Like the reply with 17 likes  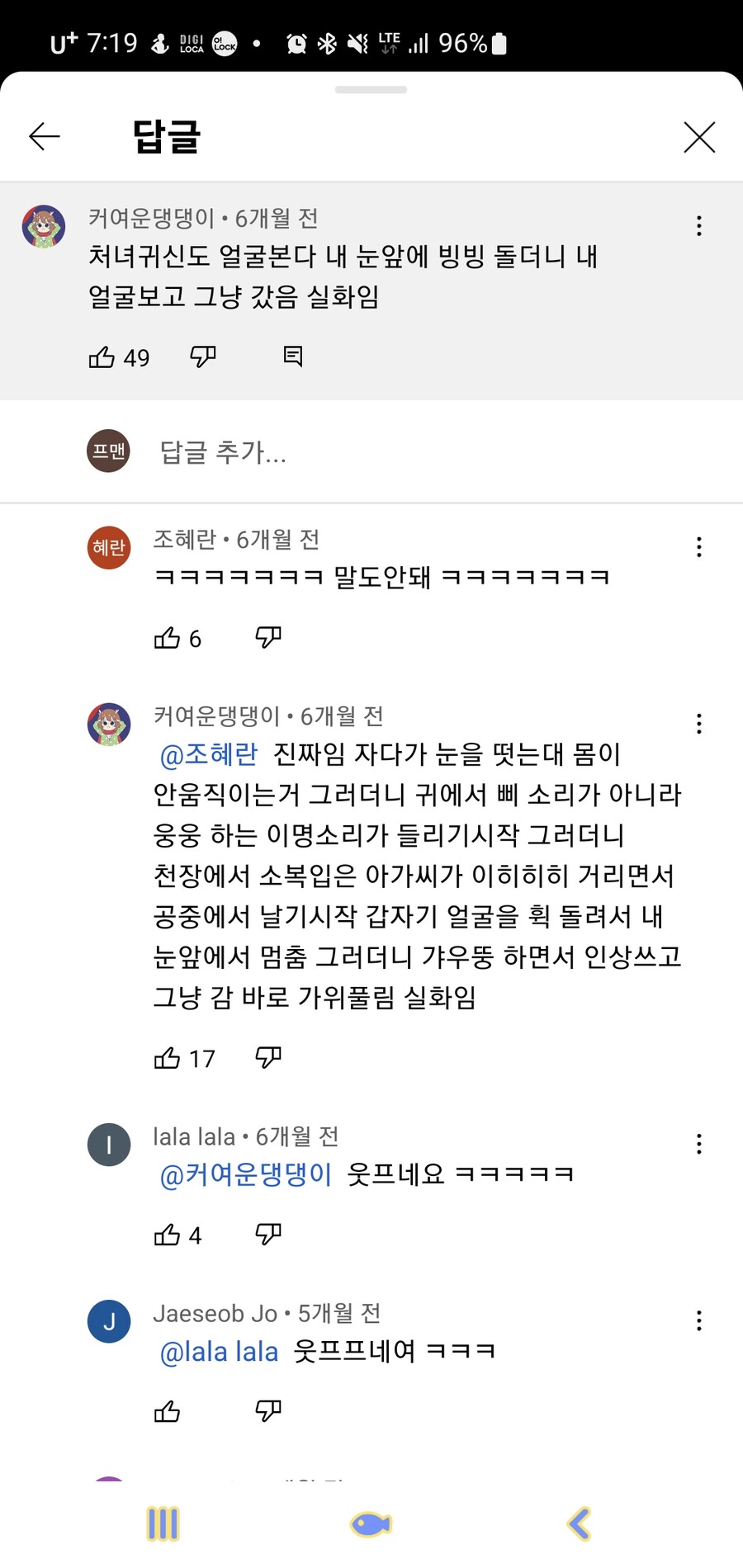[168, 1058]
